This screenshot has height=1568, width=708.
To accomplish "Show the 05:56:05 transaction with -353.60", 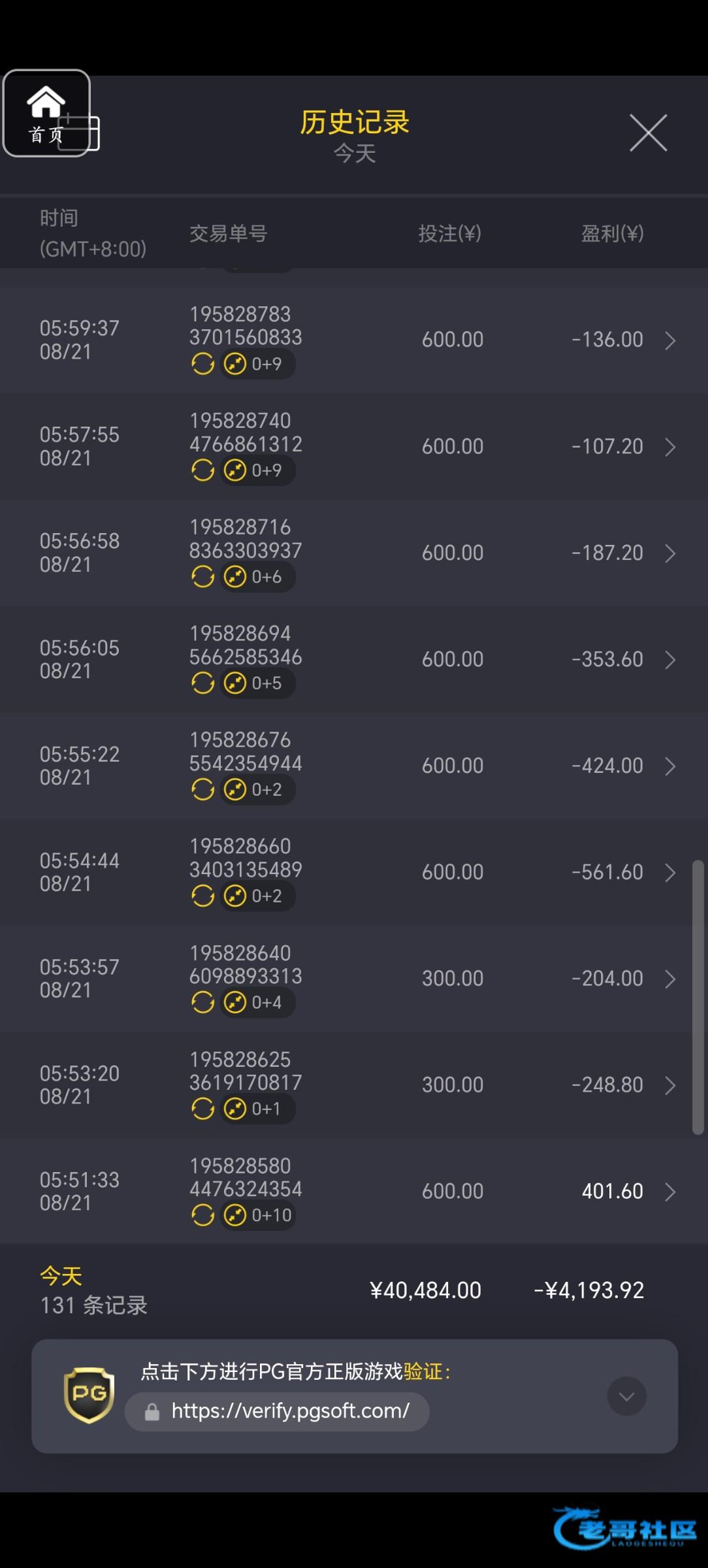I will click(669, 660).
